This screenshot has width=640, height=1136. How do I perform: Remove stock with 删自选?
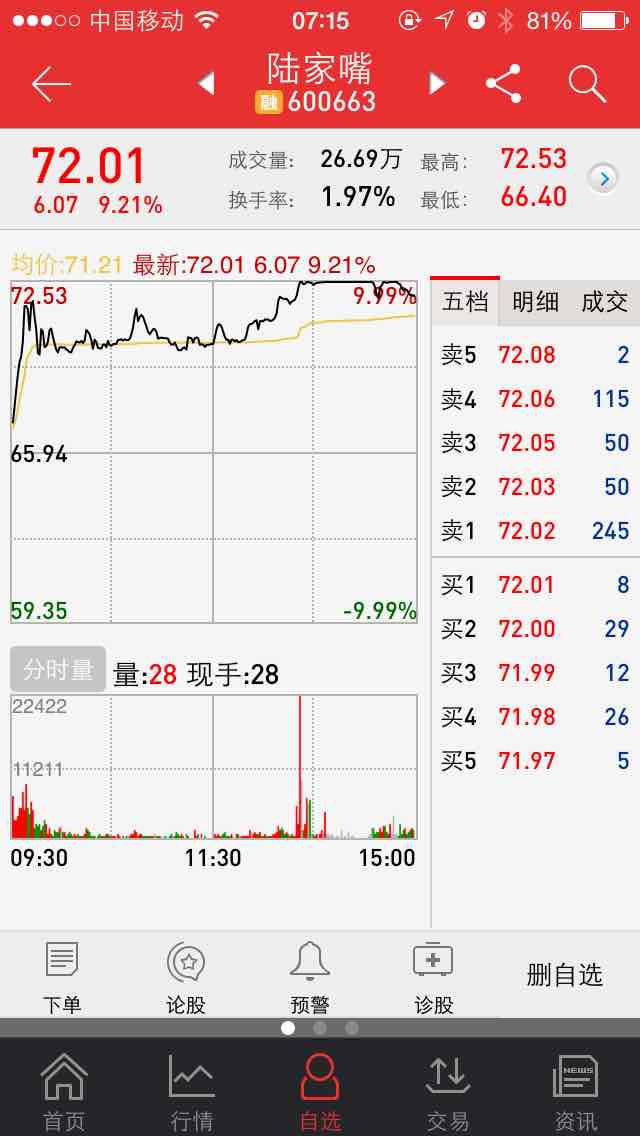coord(564,975)
